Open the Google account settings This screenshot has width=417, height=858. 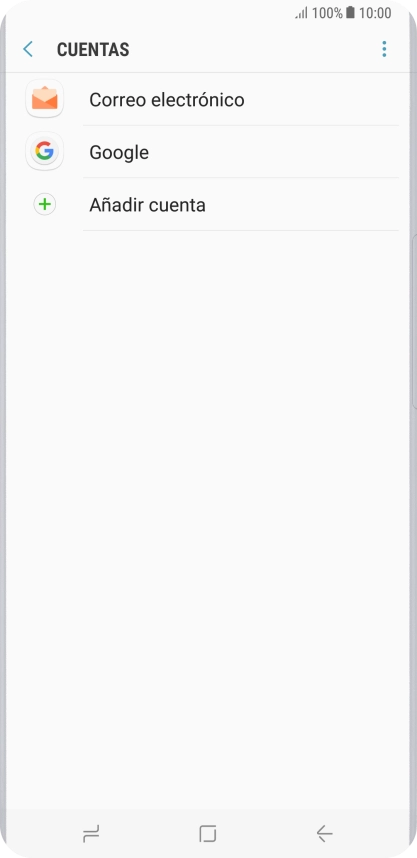[x=208, y=152]
